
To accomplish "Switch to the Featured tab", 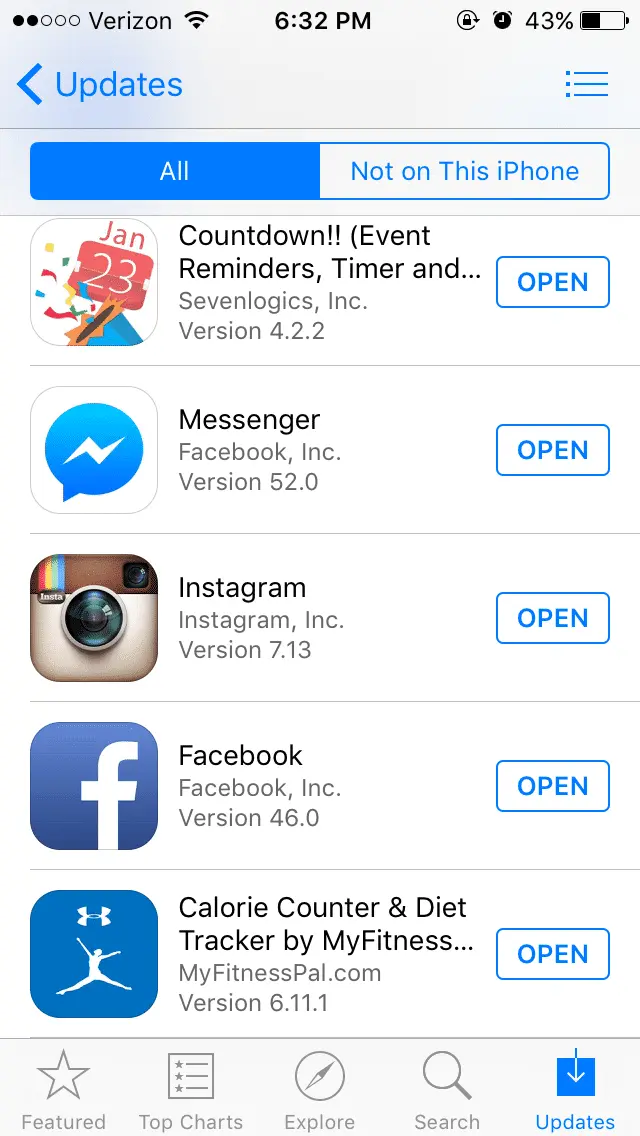I will tap(64, 1090).
